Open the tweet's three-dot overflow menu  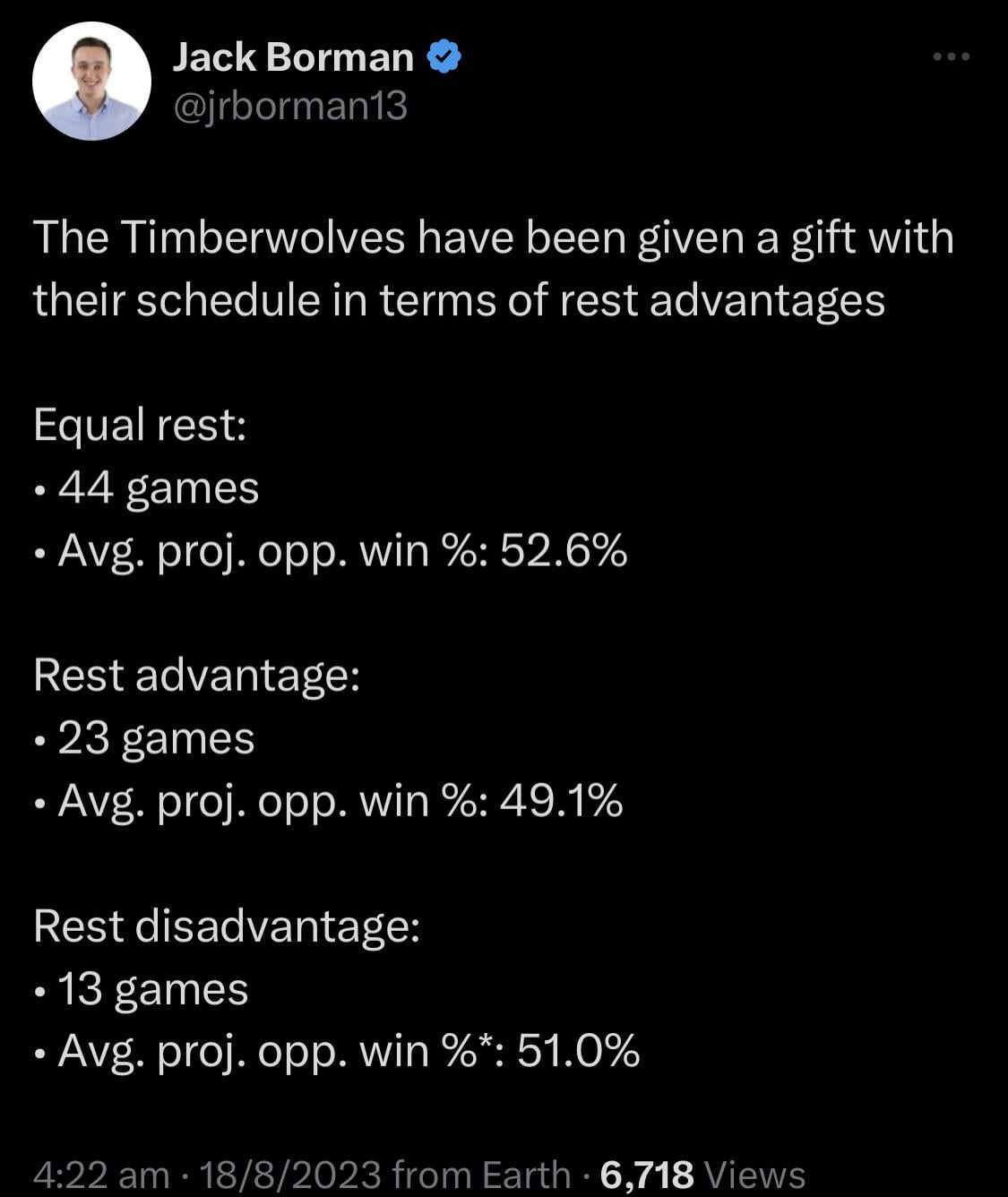[951, 57]
